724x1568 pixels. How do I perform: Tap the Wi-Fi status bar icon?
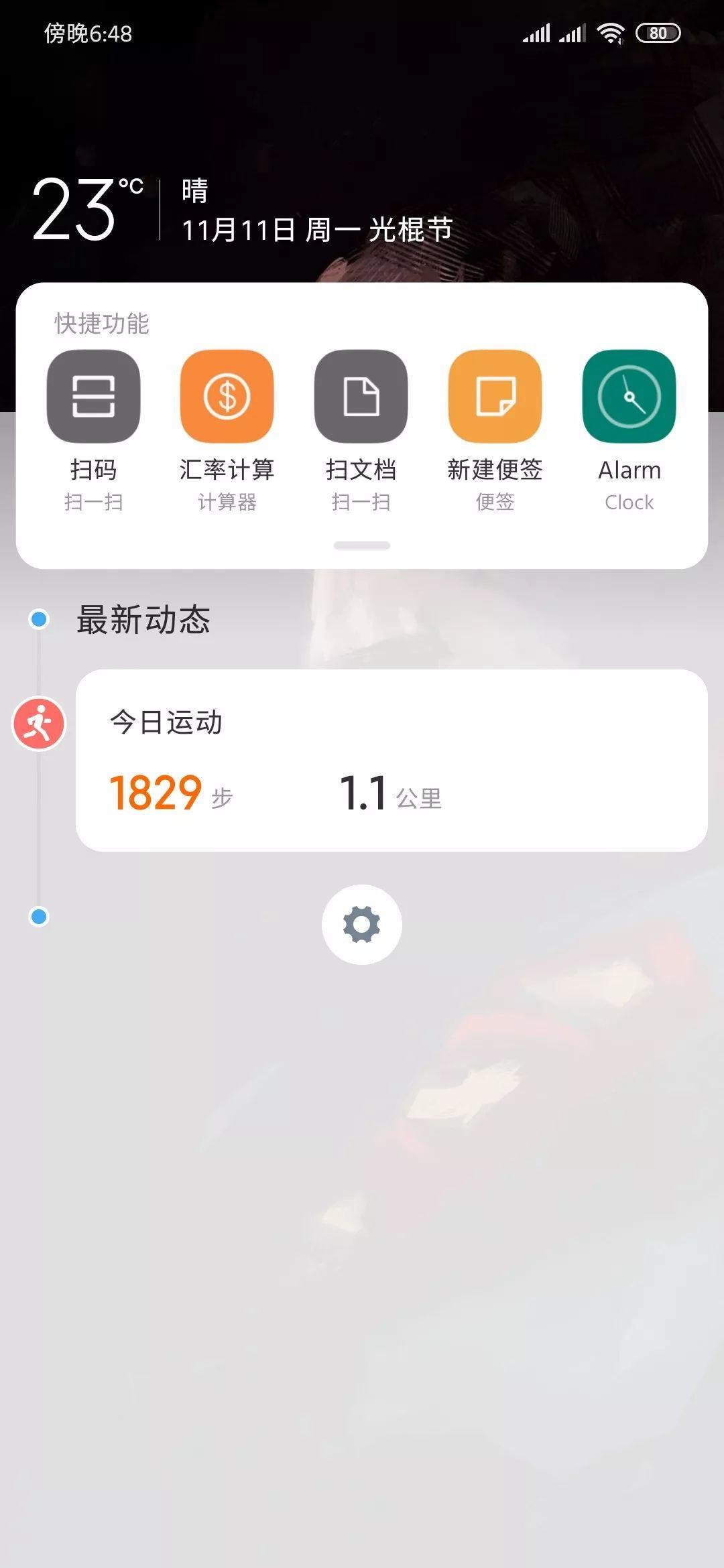[609, 31]
